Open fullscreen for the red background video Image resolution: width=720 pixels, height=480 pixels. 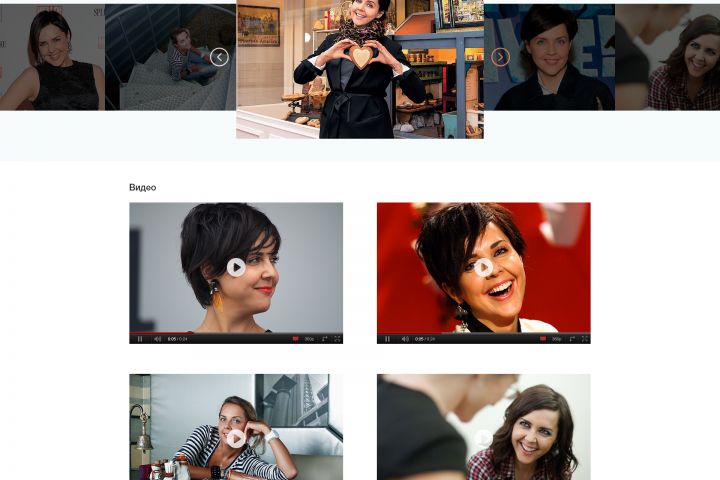(584, 339)
